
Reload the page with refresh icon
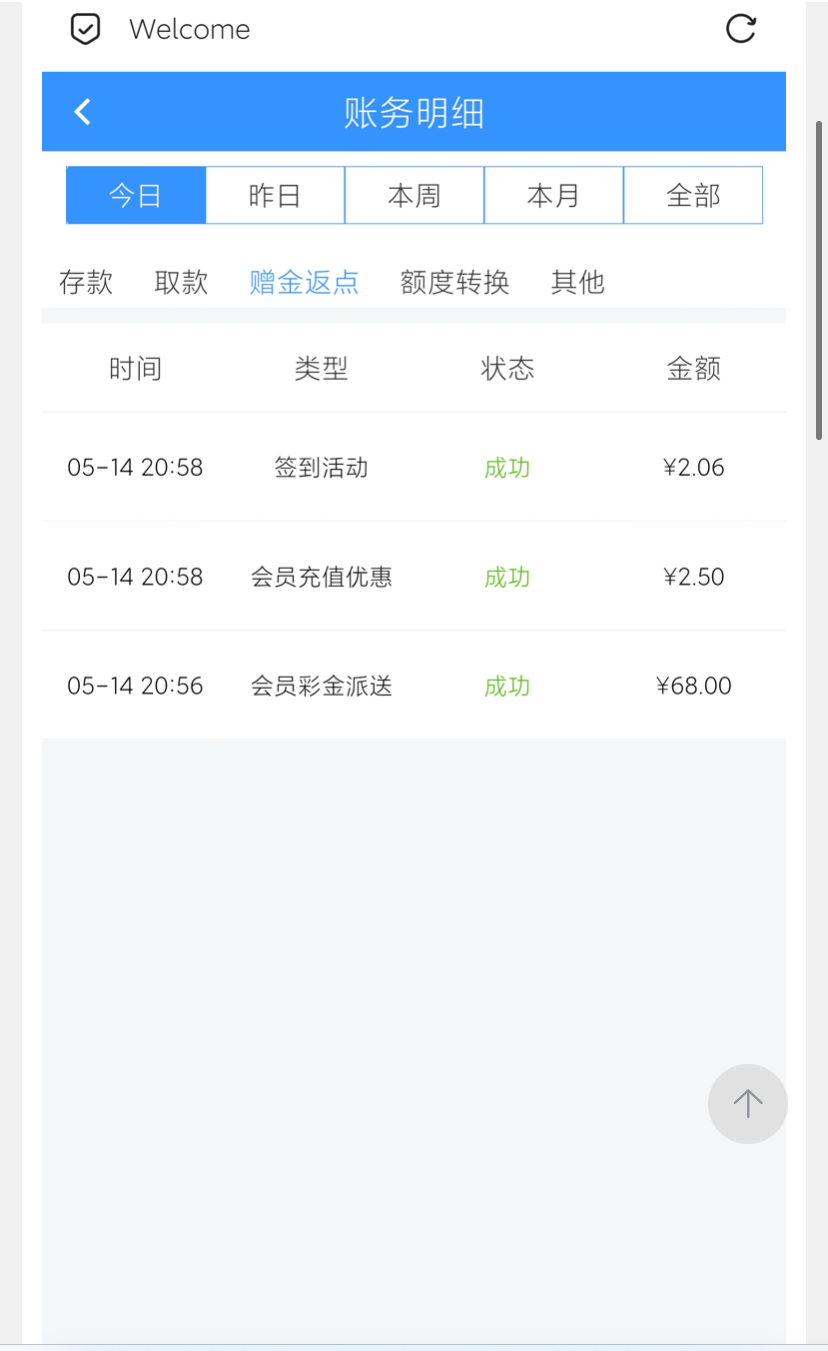point(740,29)
